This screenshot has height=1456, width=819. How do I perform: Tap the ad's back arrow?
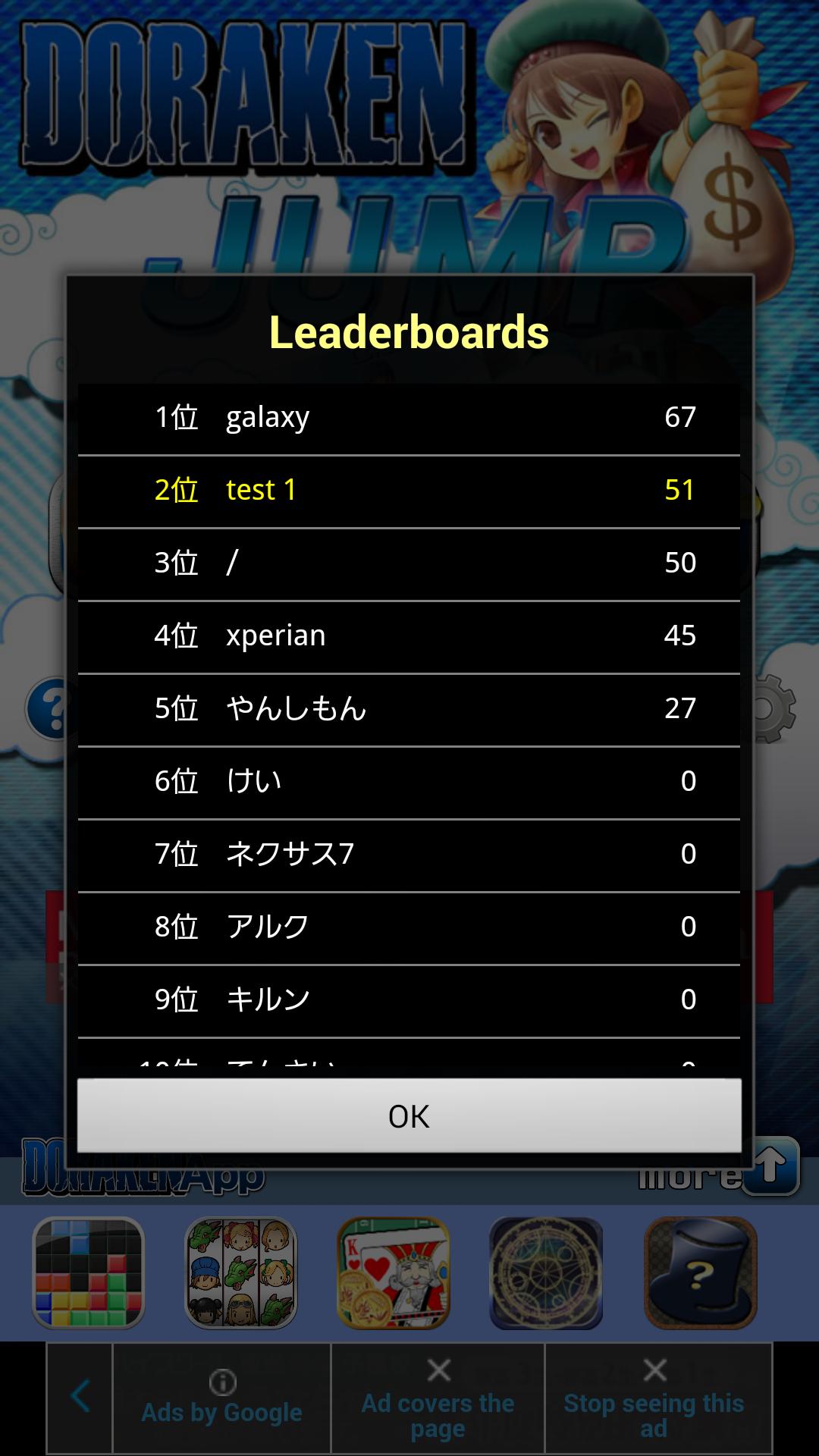coord(80,1396)
